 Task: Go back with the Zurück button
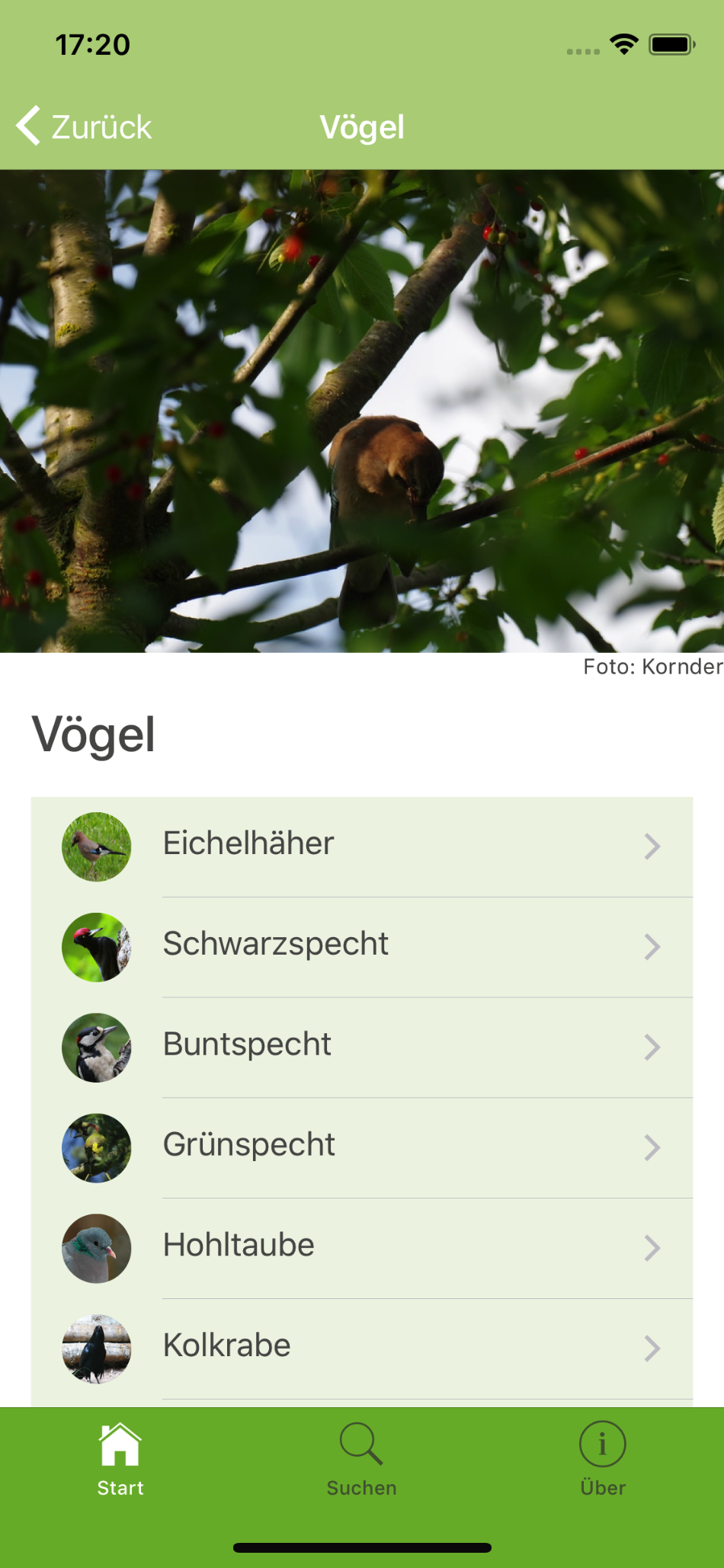coord(85,126)
